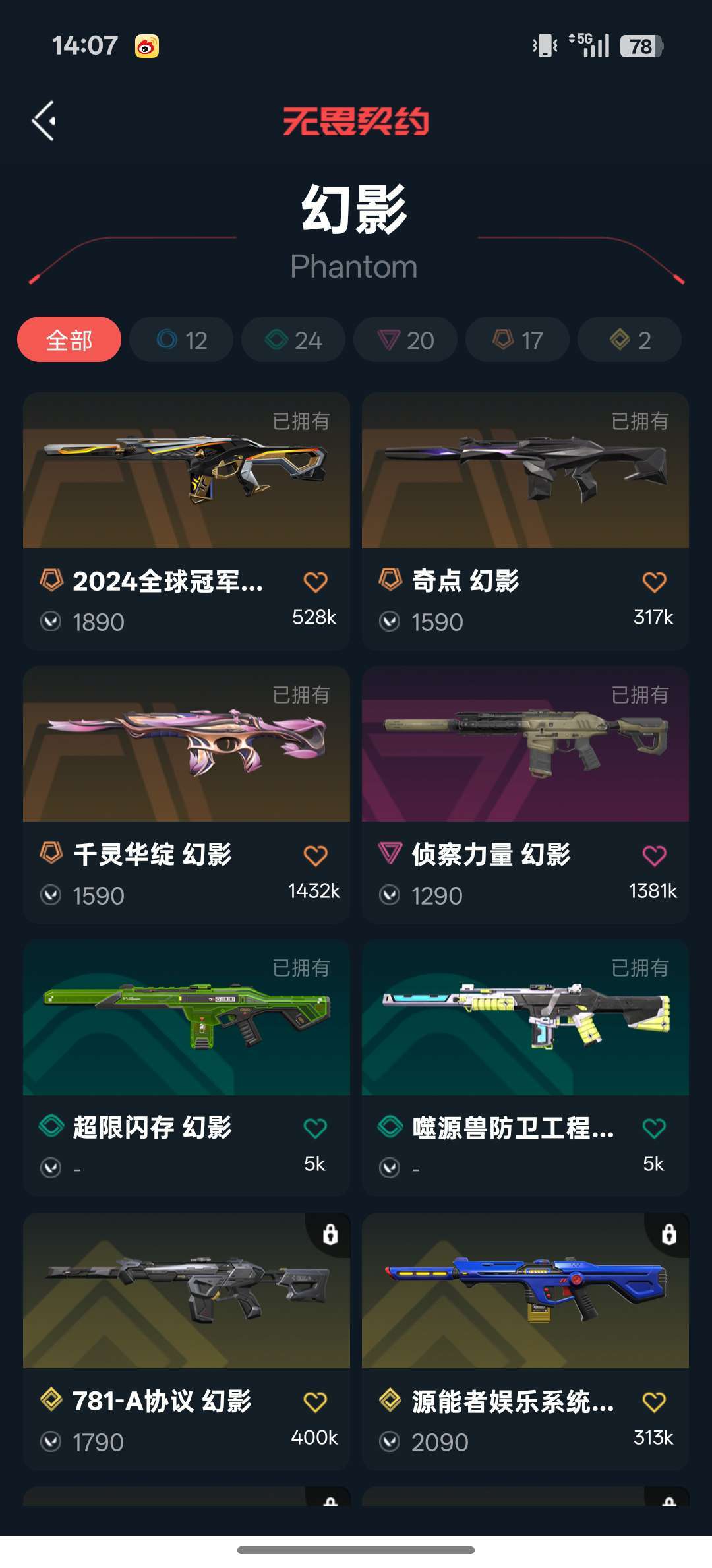Screen dimensions: 712x1568
Task: Like the 奇点 幻影 skin
Action: tap(654, 582)
